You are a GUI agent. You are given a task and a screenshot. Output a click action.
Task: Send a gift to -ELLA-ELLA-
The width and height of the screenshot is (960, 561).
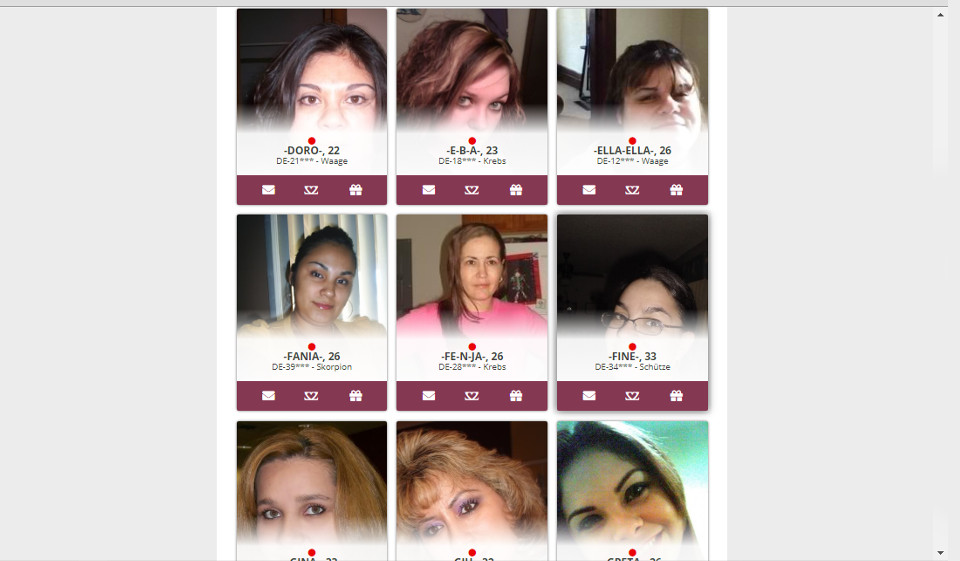click(676, 190)
